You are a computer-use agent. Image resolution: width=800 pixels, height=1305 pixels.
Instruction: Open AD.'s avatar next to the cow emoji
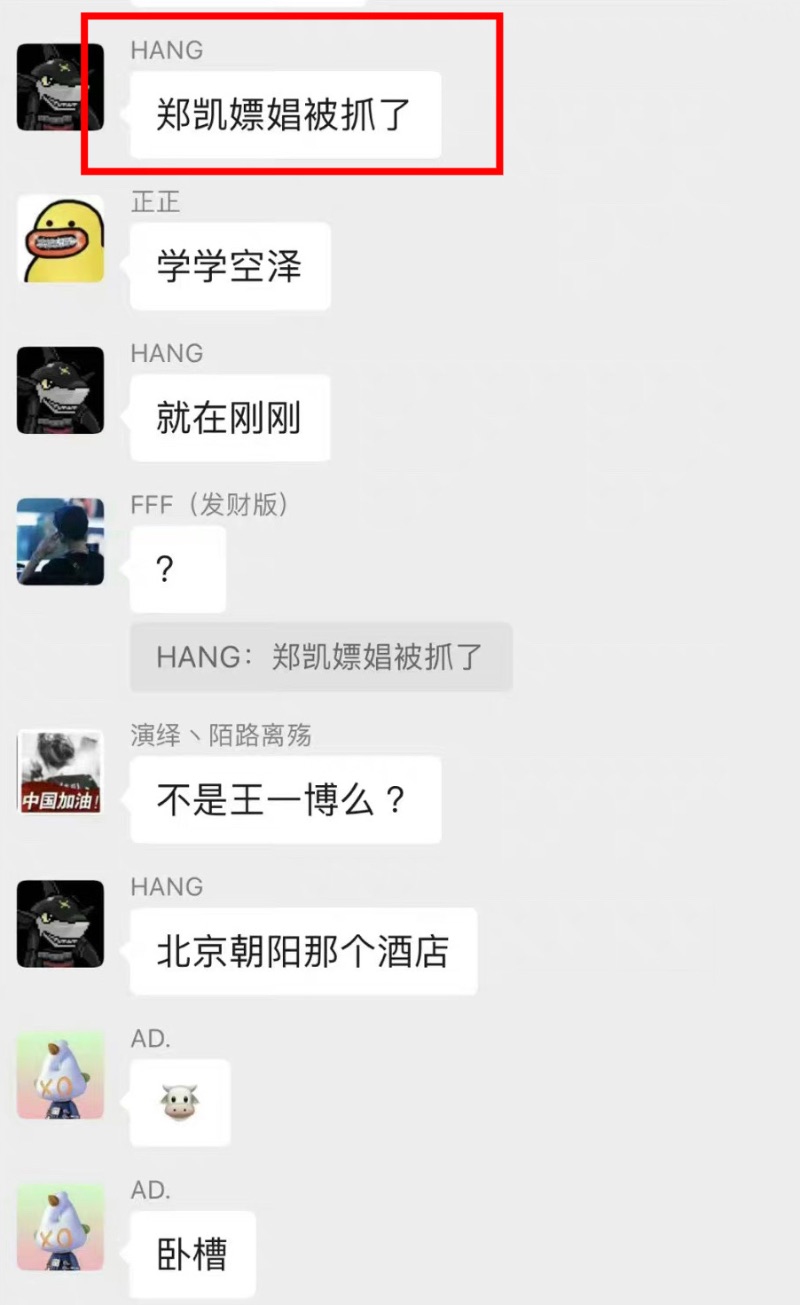[x=60, y=1076]
